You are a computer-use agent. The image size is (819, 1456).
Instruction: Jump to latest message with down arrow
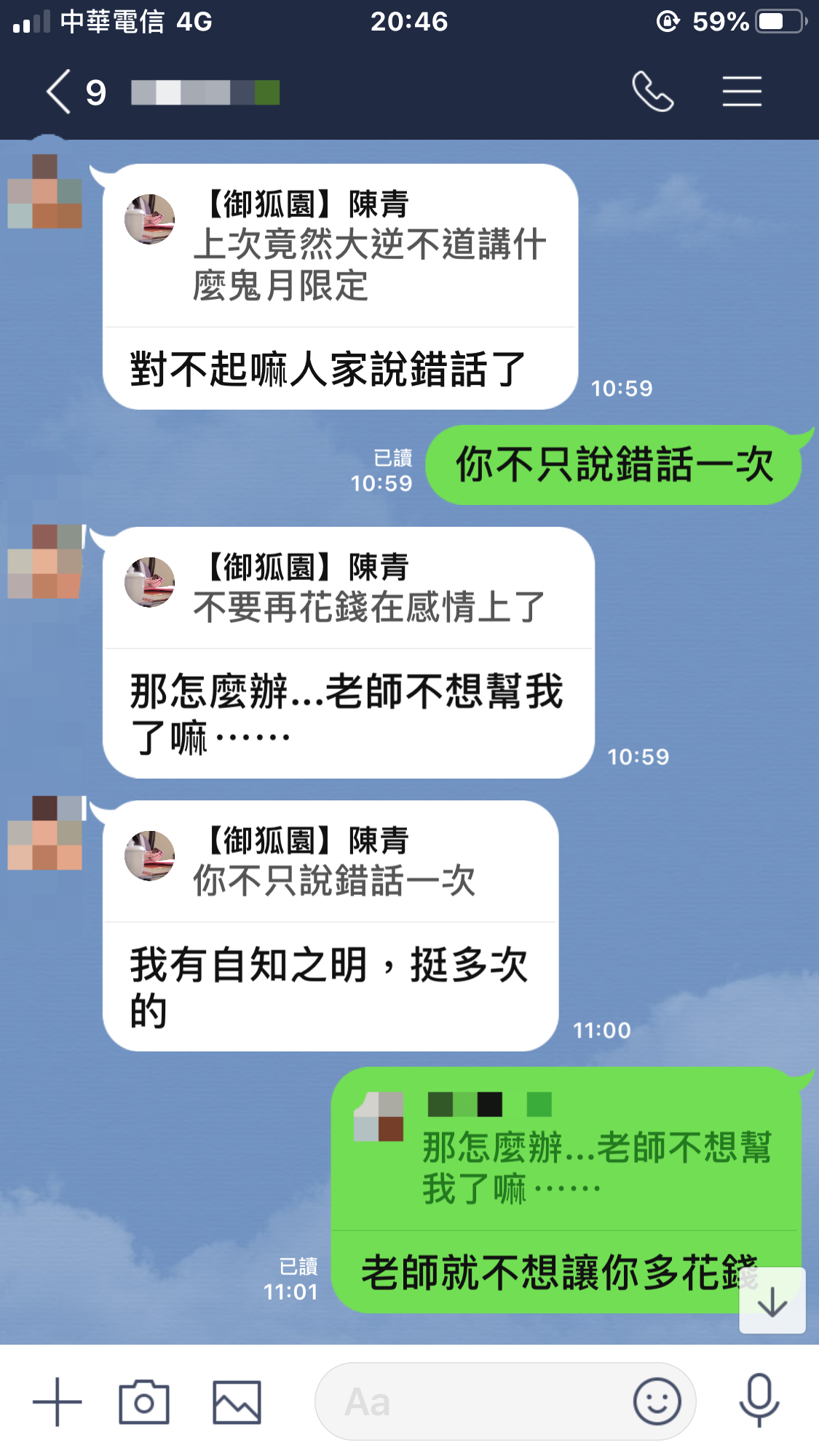pyautogui.click(x=772, y=1301)
